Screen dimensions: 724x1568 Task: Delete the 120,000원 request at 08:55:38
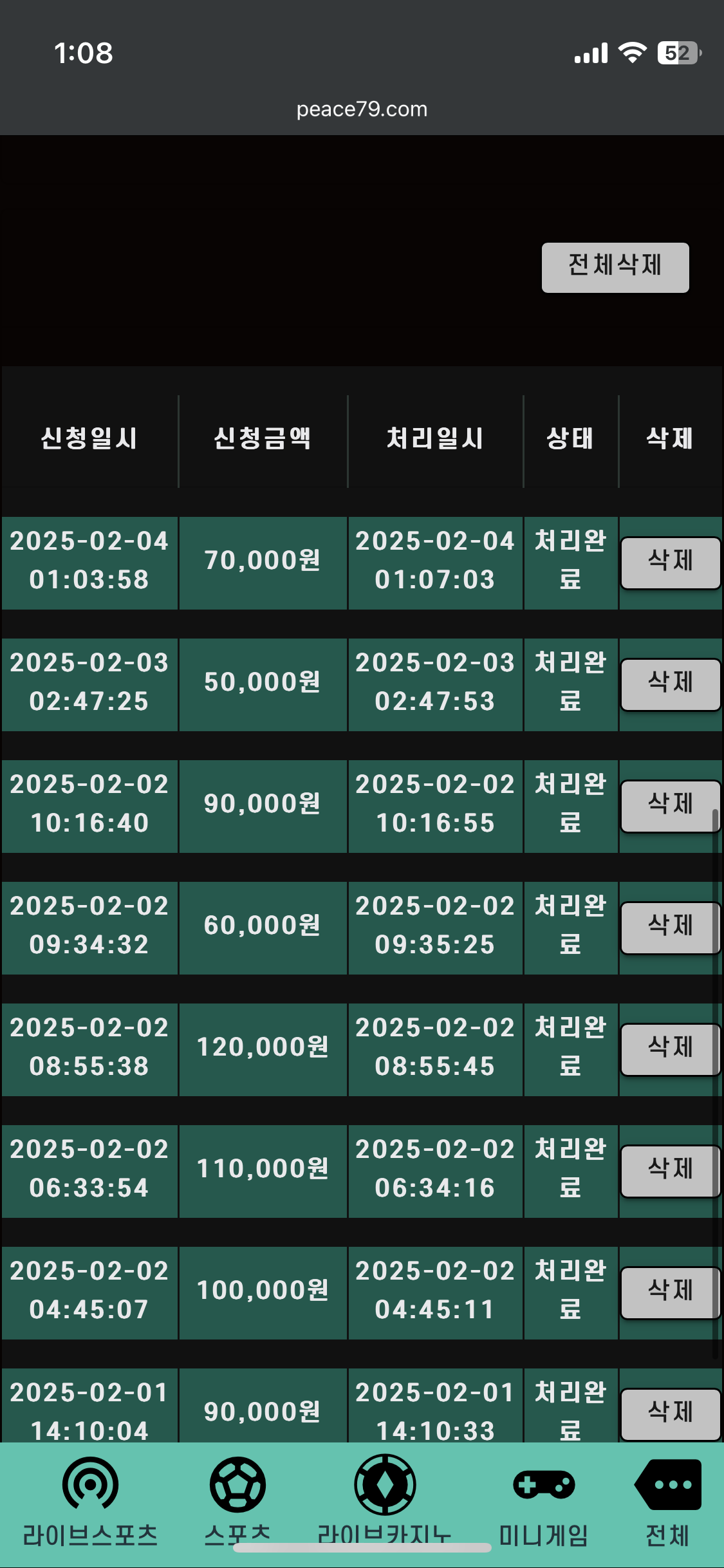click(x=670, y=1049)
